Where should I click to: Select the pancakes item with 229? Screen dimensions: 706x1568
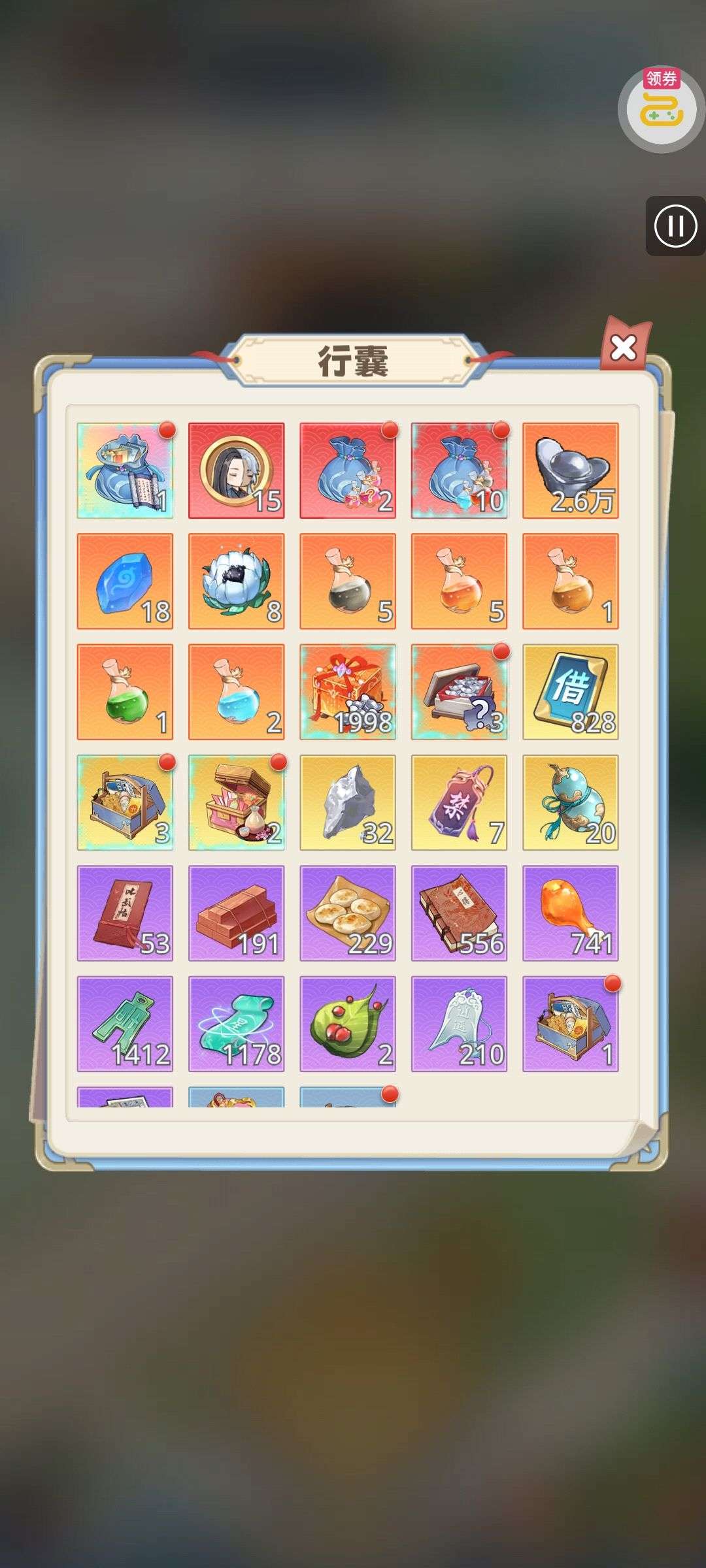click(348, 913)
